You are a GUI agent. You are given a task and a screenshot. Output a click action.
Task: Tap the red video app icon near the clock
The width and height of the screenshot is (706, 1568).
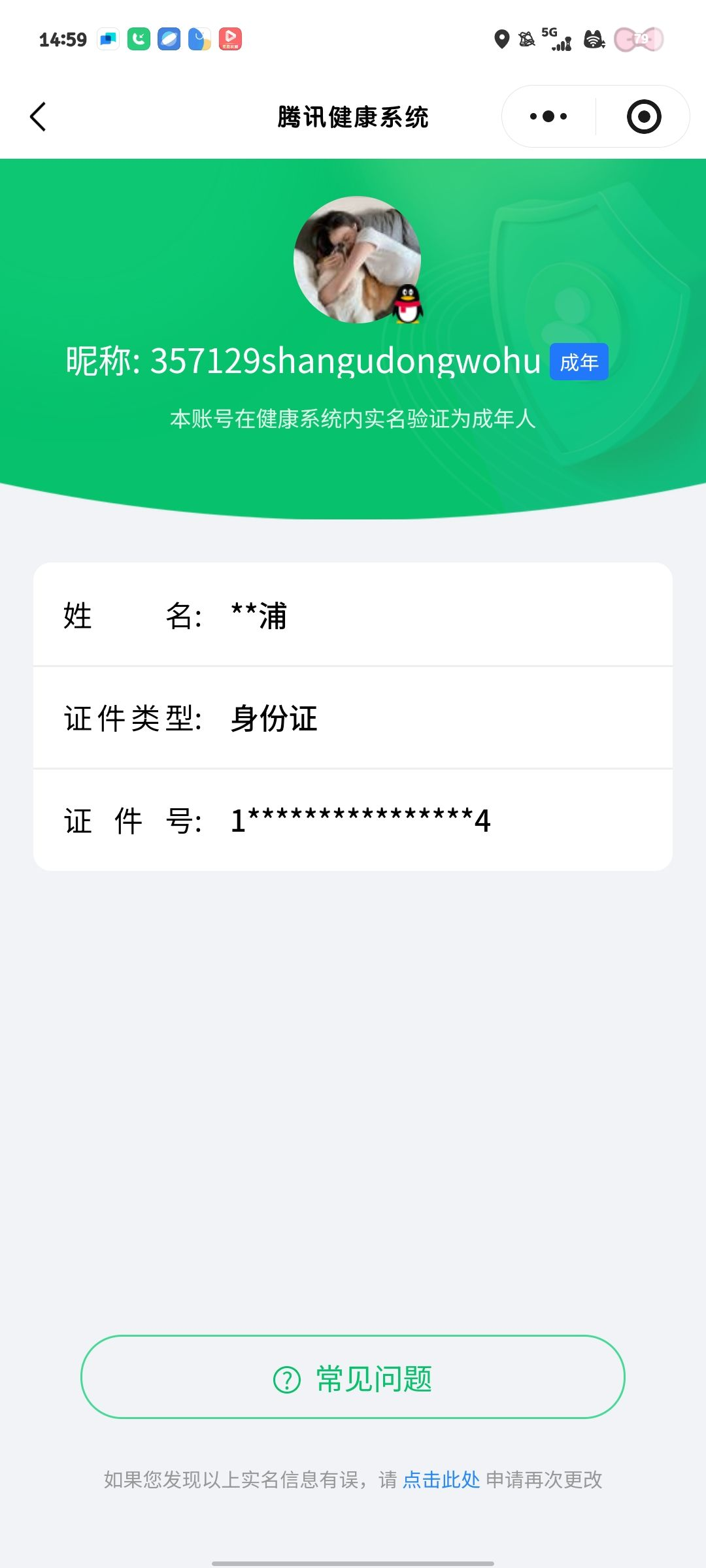coord(230,39)
